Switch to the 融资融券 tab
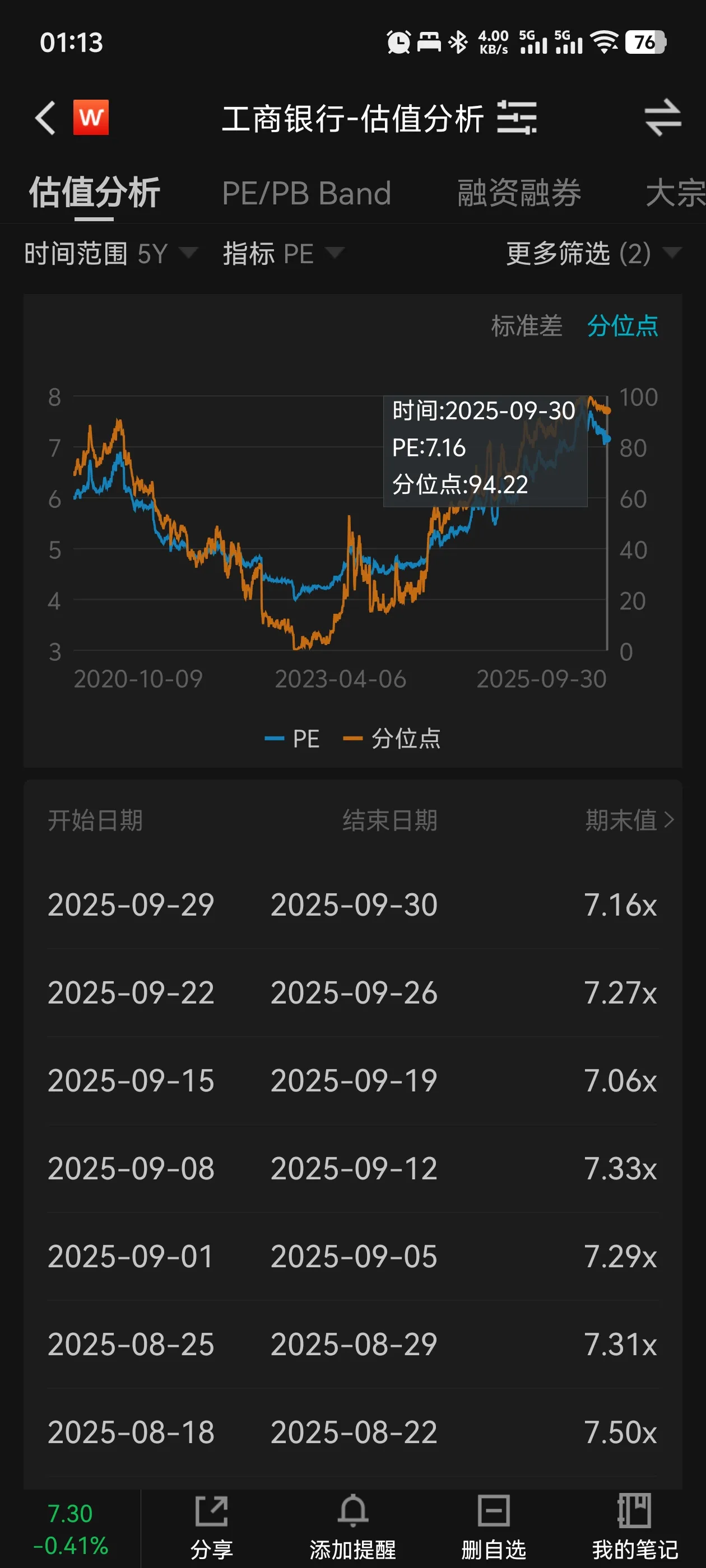The image size is (706, 1568). point(519,194)
